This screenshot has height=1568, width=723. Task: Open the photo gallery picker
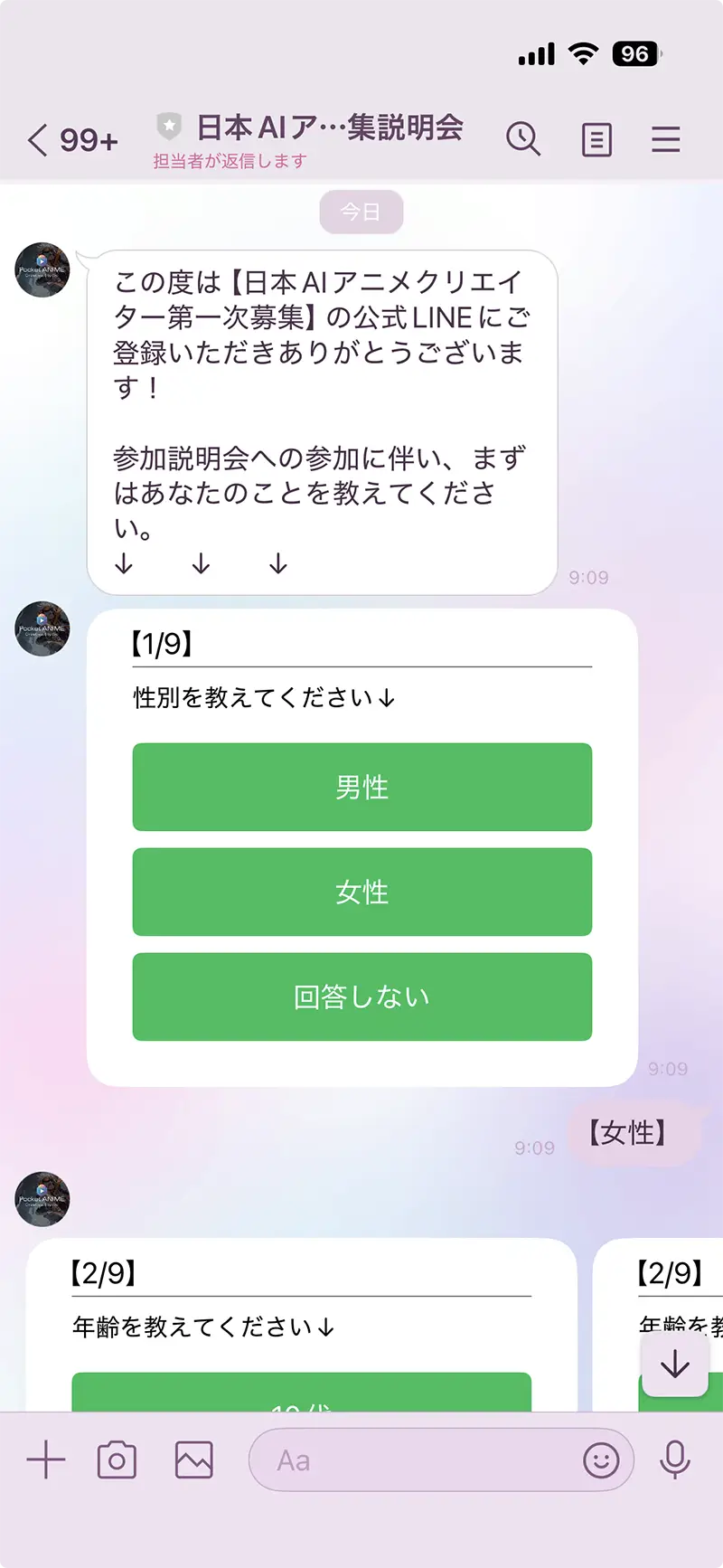coord(193,1459)
